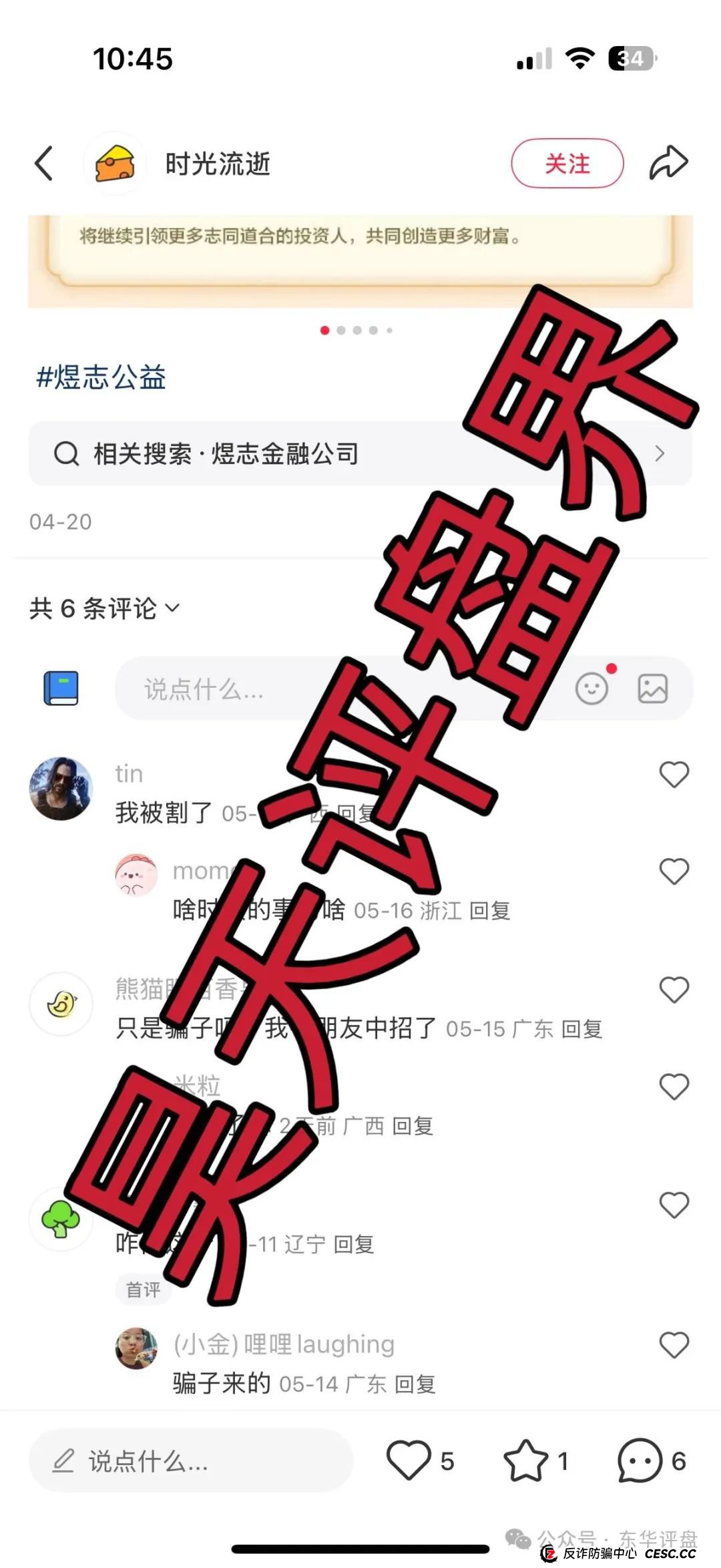Like tin's comment 我被割了

point(674,773)
